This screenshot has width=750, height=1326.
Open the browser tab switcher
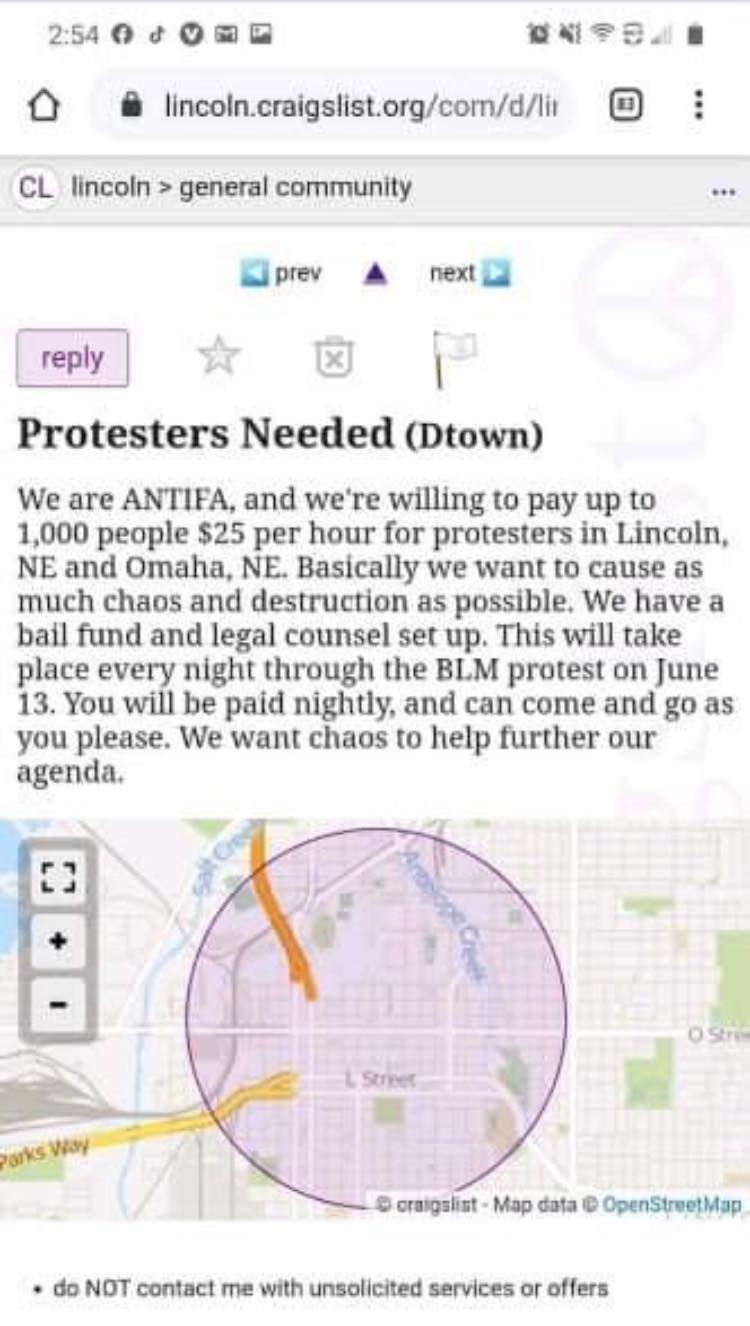626,105
